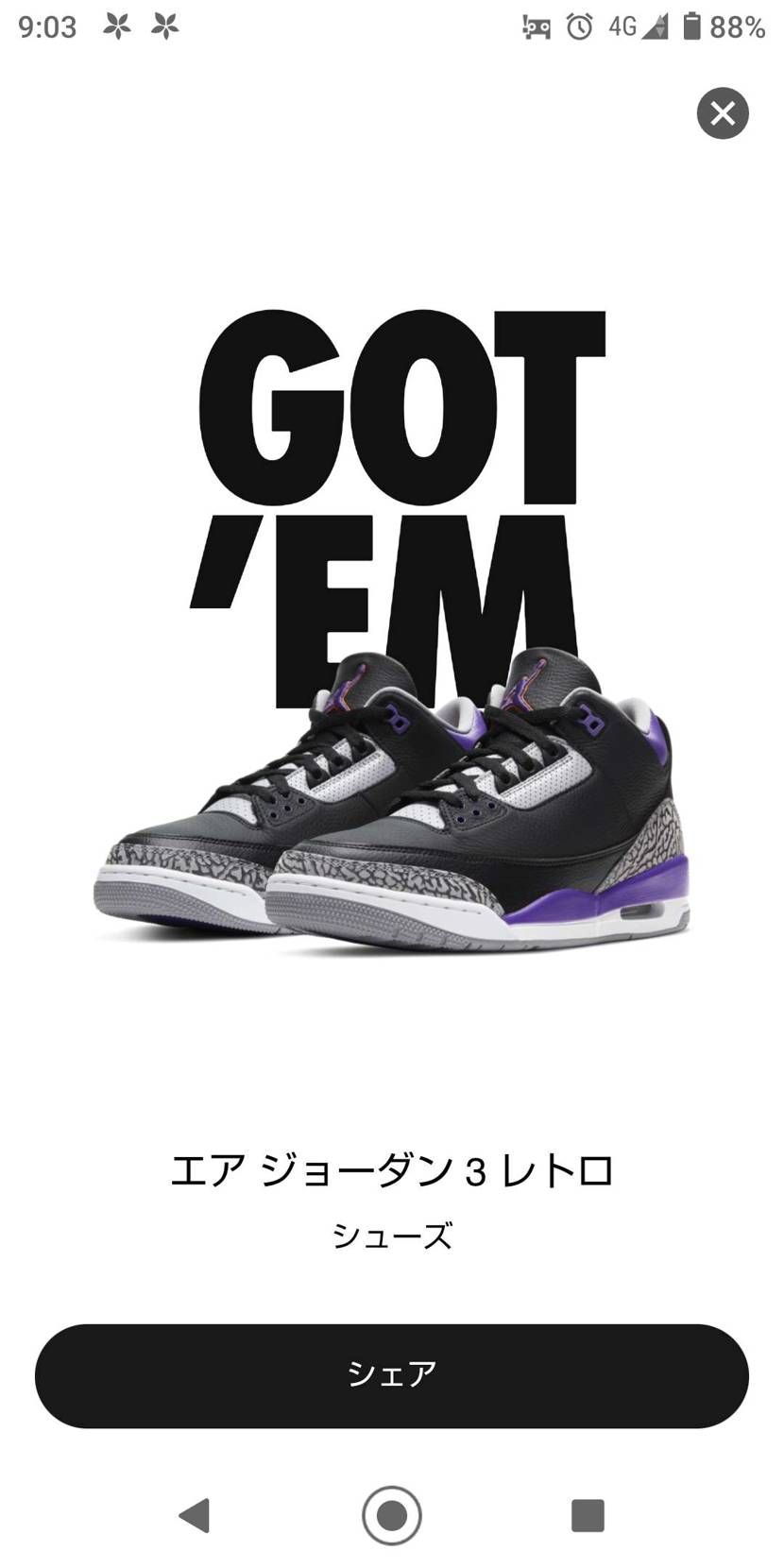
Task: Dismiss the GOT 'EM screen via the X icon
Action: tap(723, 113)
